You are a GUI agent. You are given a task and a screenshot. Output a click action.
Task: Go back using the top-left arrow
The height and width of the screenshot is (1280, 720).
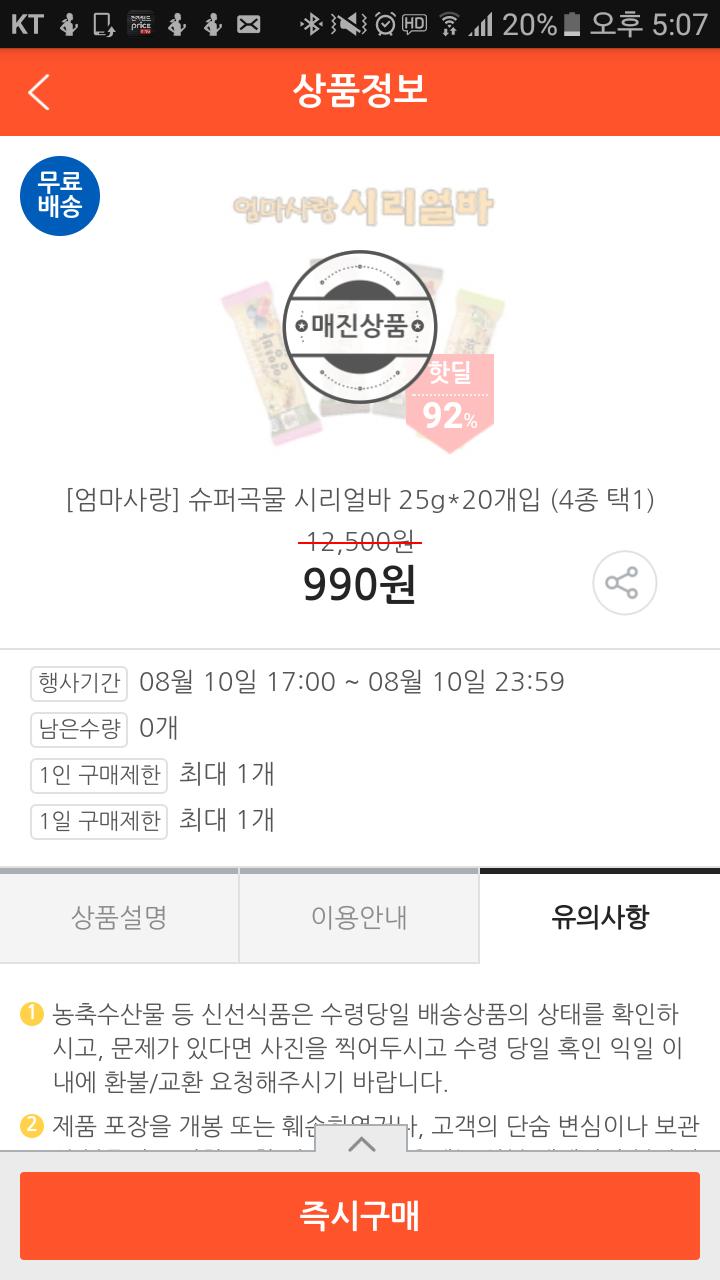pyautogui.click(x=38, y=92)
